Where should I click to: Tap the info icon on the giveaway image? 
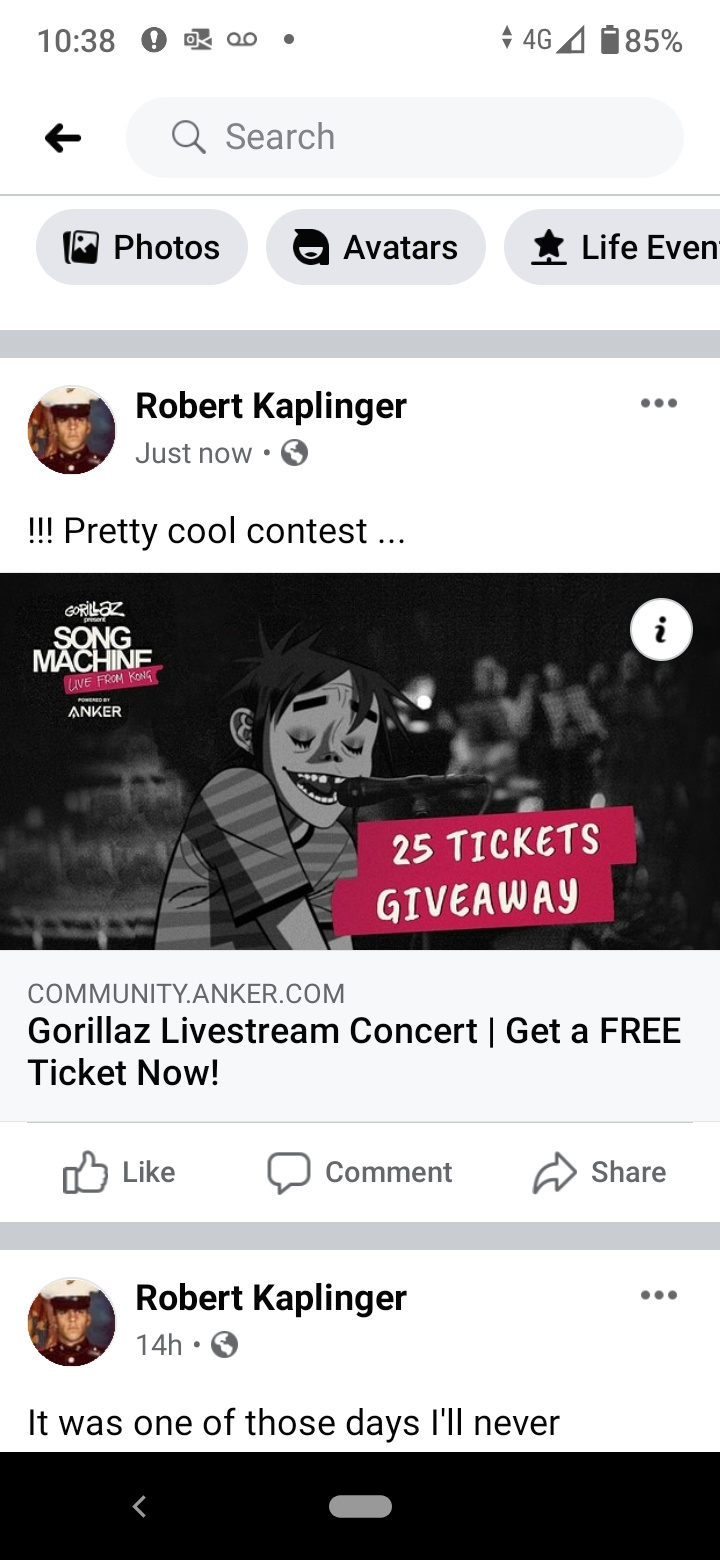661,630
